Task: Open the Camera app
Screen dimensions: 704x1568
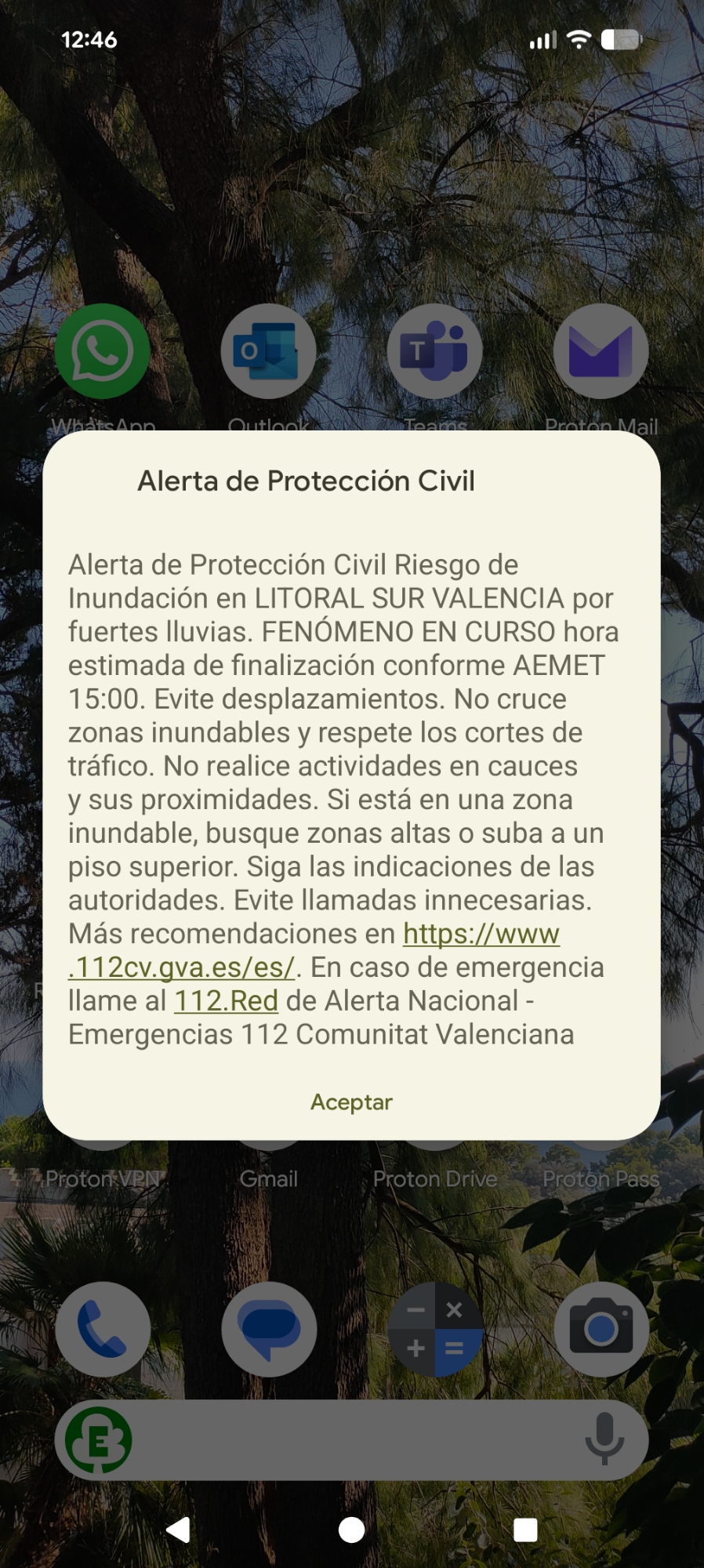Action: coord(601,1329)
